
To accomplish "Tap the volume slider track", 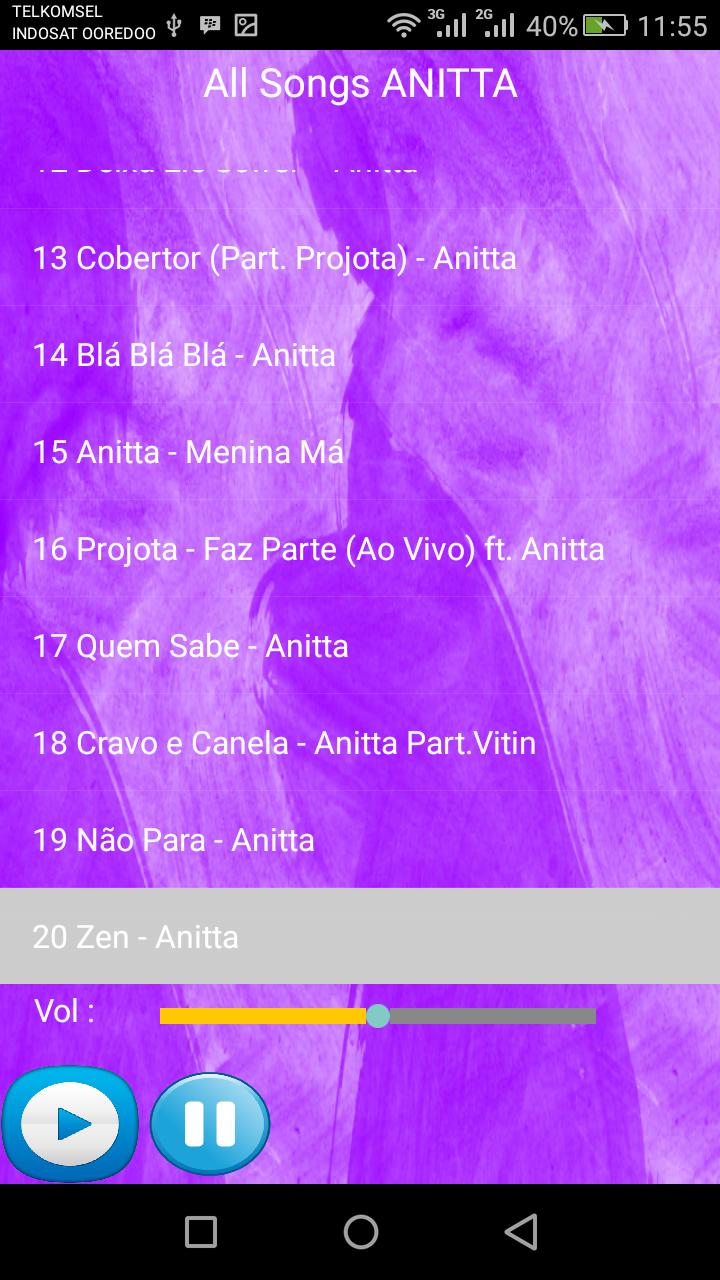I will pos(378,1016).
